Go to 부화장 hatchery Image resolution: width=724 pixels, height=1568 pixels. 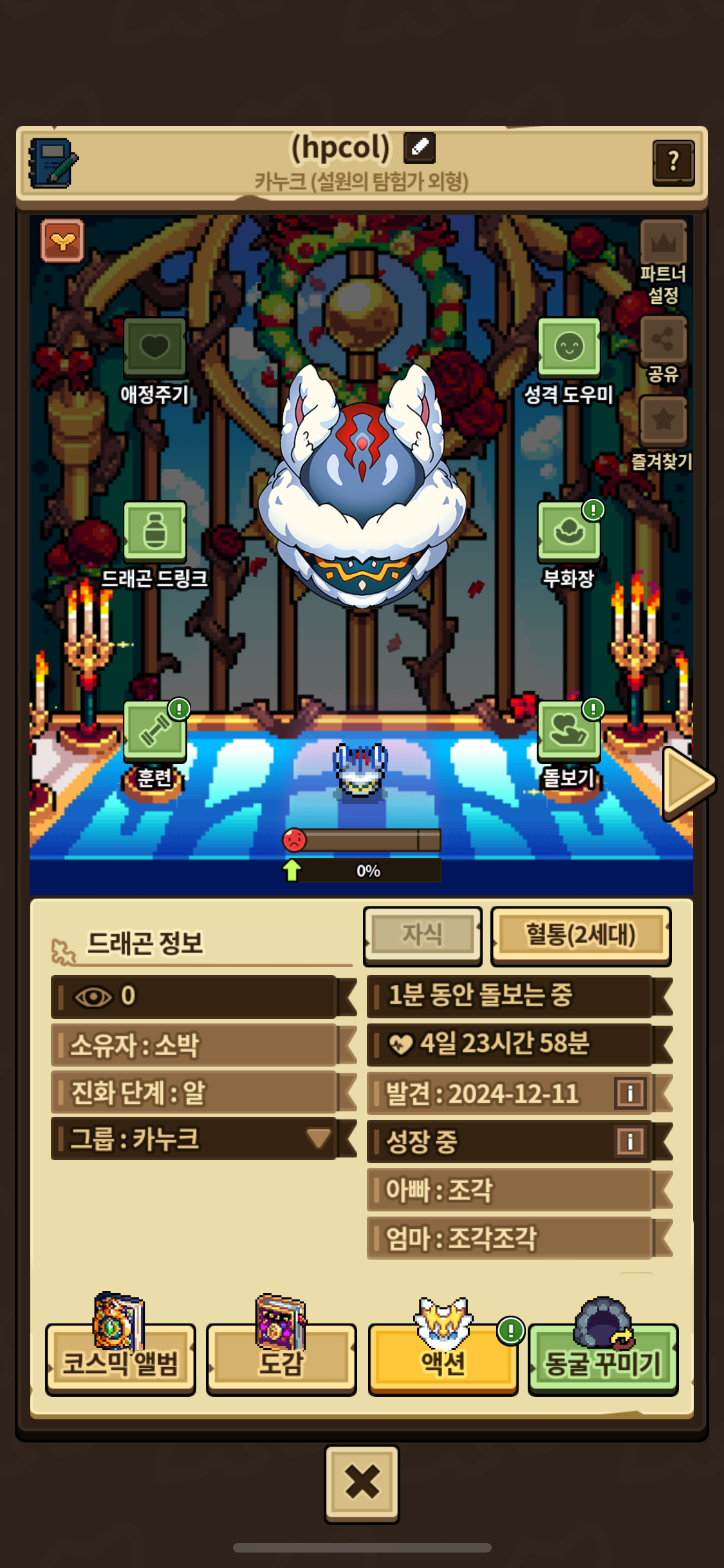(x=569, y=532)
